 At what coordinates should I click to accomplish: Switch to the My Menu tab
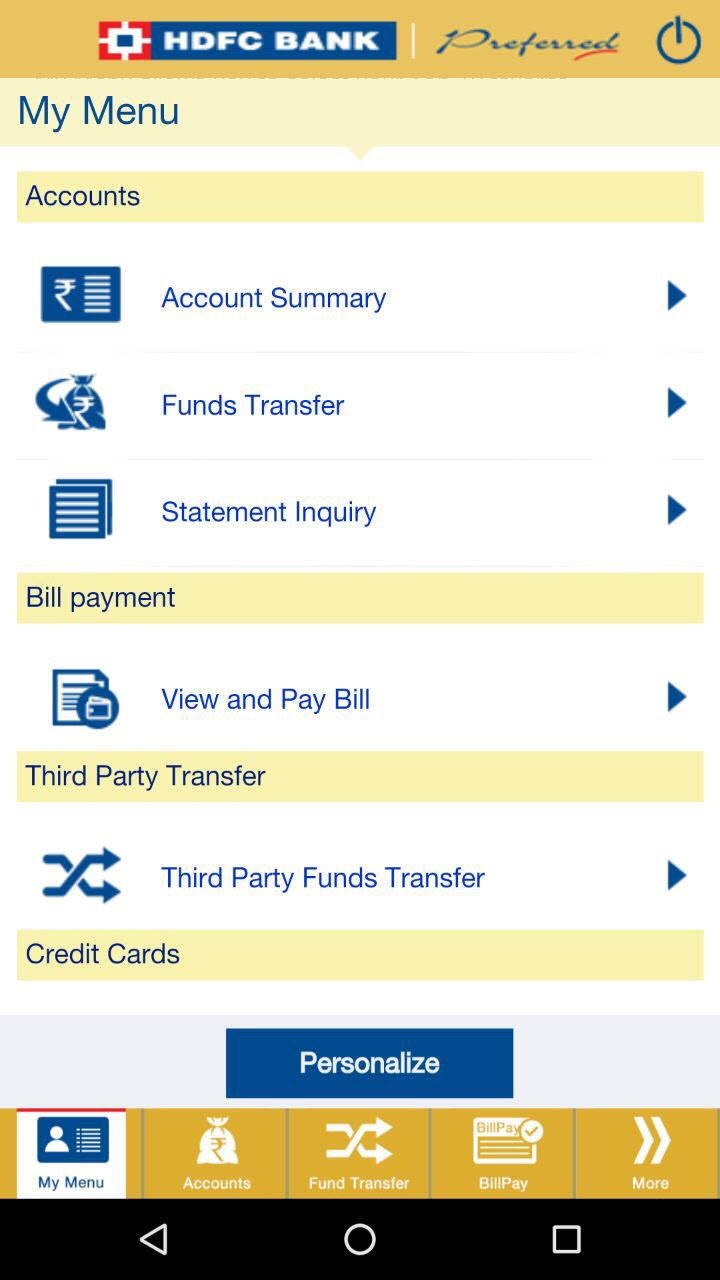pos(71,1153)
